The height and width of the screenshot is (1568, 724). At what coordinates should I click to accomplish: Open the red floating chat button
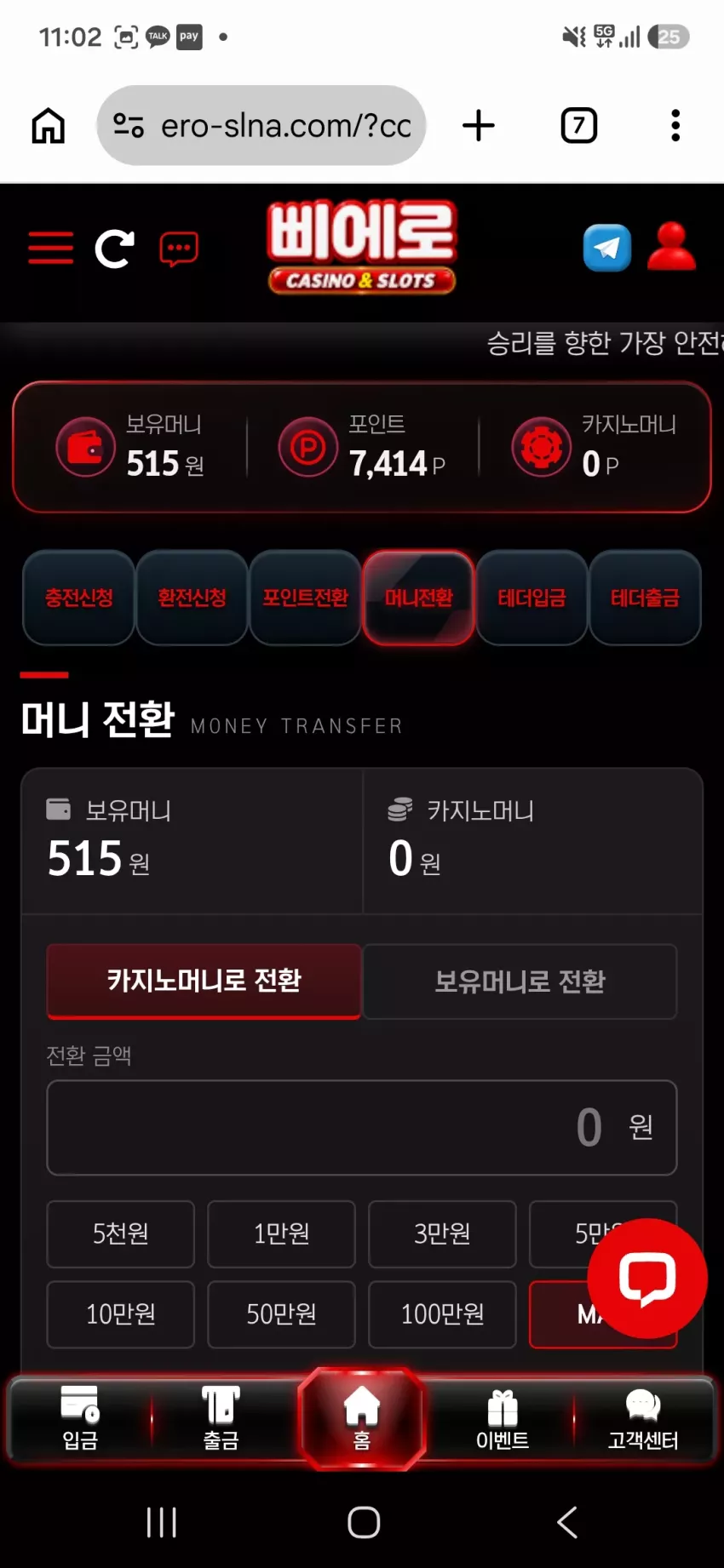[x=647, y=1278]
